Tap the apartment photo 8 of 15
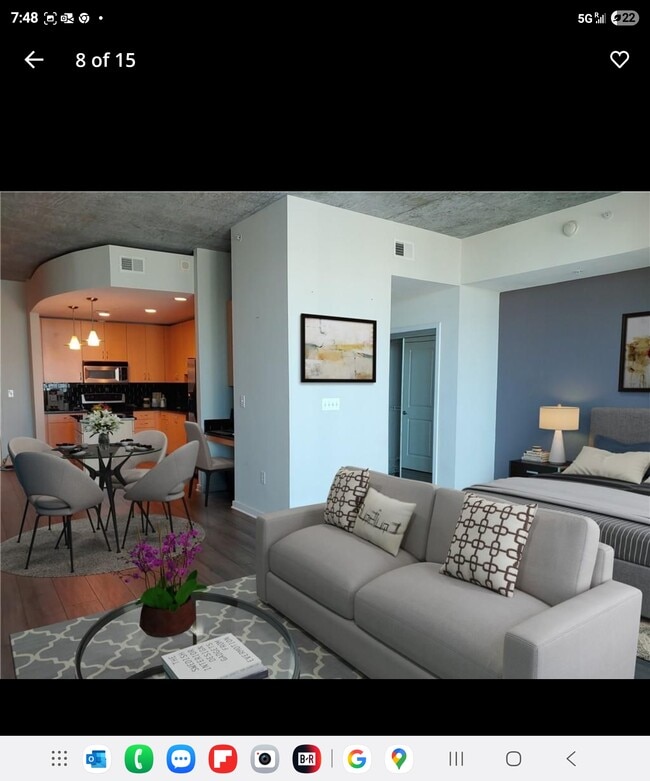The height and width of the screenshot is (781, 650). (x=325, y=435)
